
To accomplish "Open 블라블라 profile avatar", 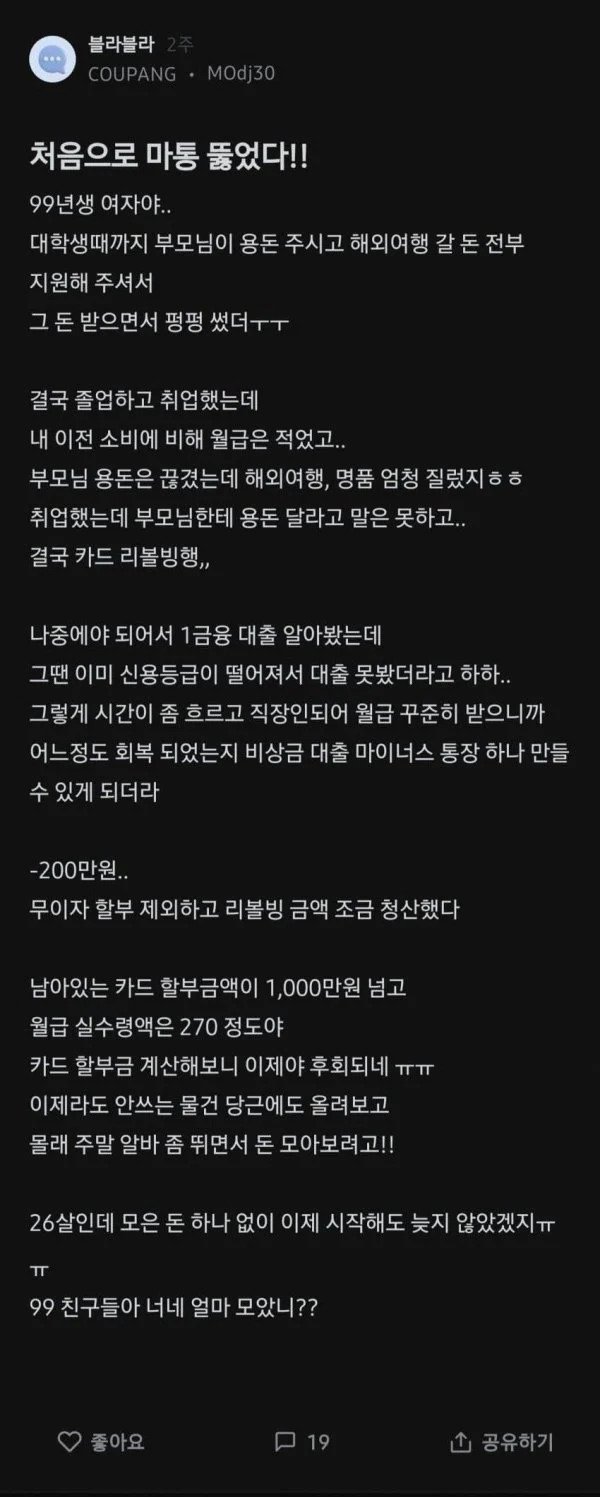I will tap(52, 59).
